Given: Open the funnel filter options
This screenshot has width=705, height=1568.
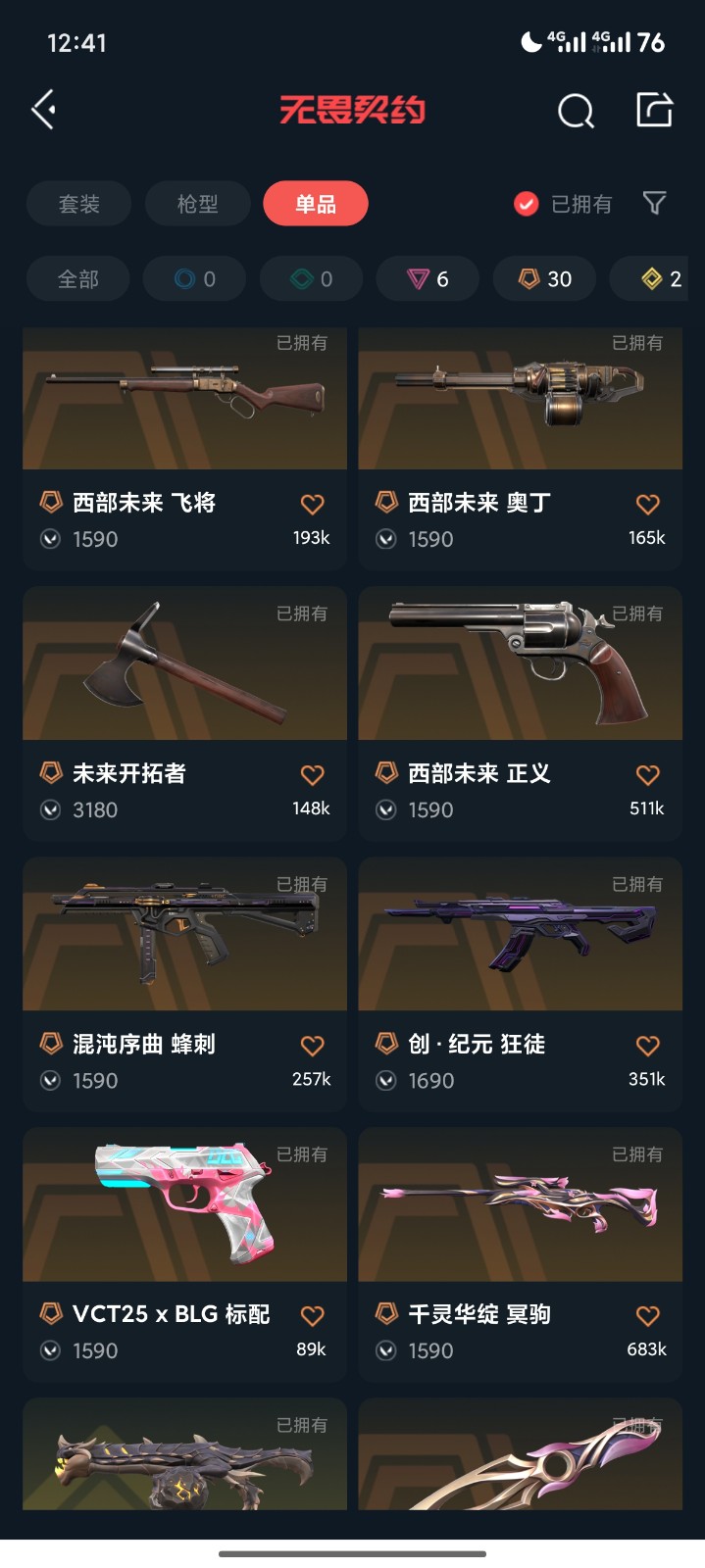Looking at the screenshot, I should (x=654, y=203).
